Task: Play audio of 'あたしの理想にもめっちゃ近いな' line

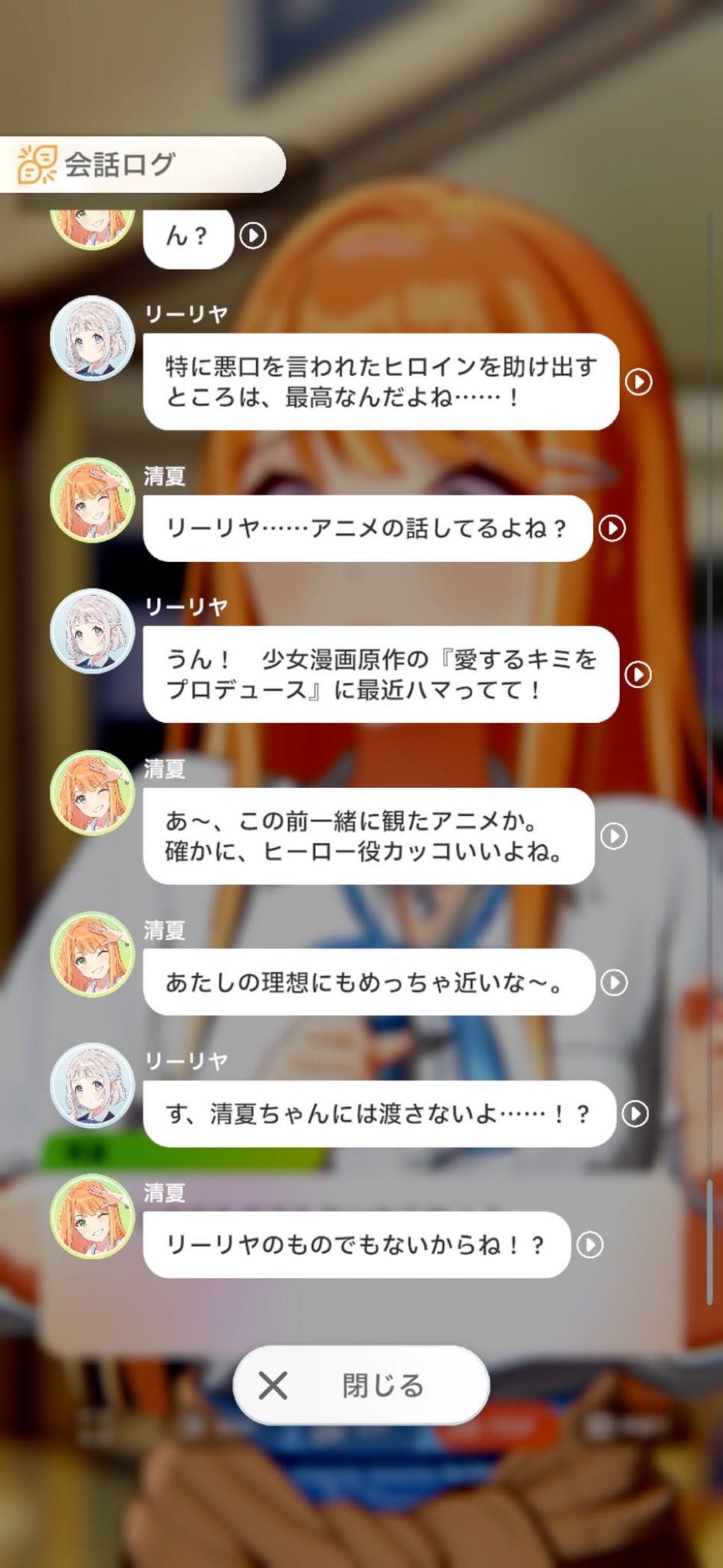Action: [614, 982]
